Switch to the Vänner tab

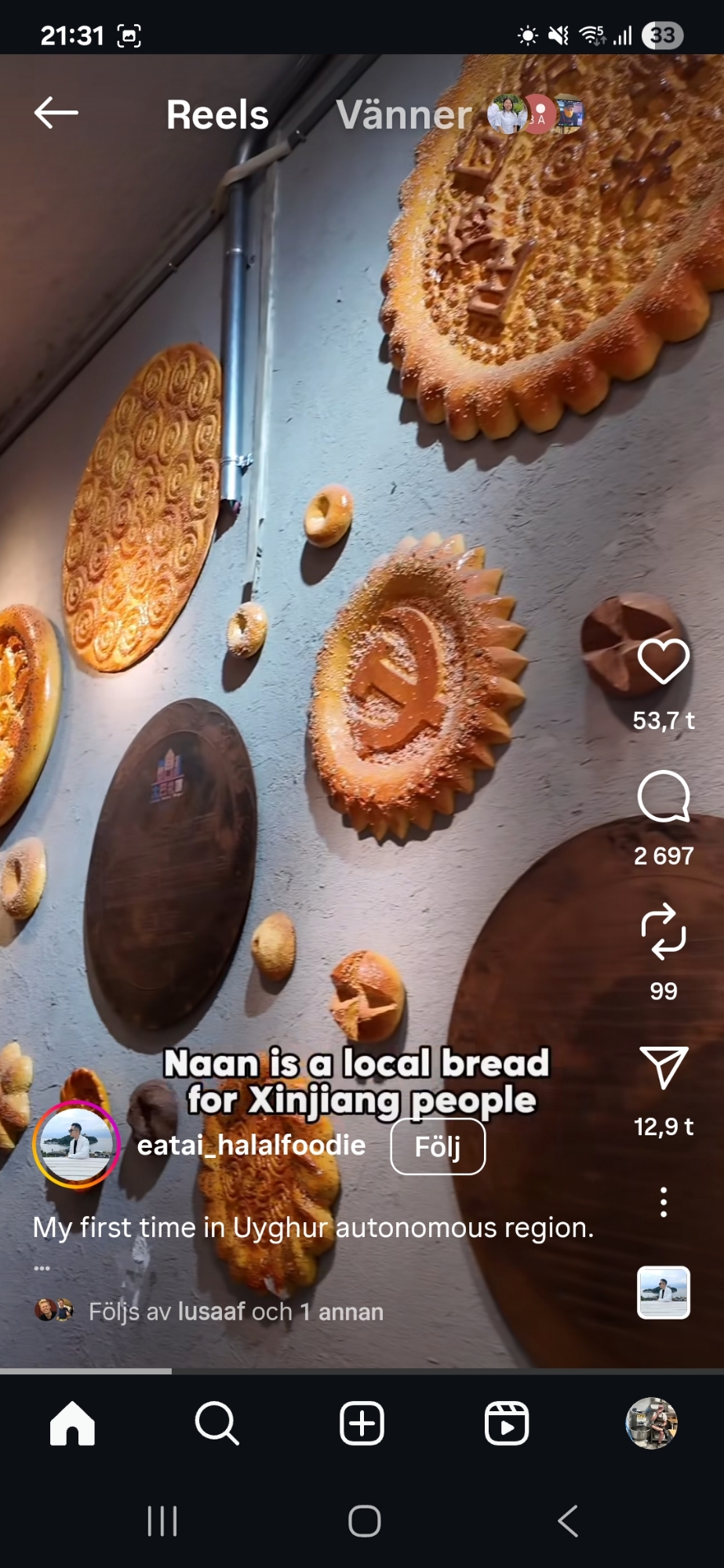[404, 115]
